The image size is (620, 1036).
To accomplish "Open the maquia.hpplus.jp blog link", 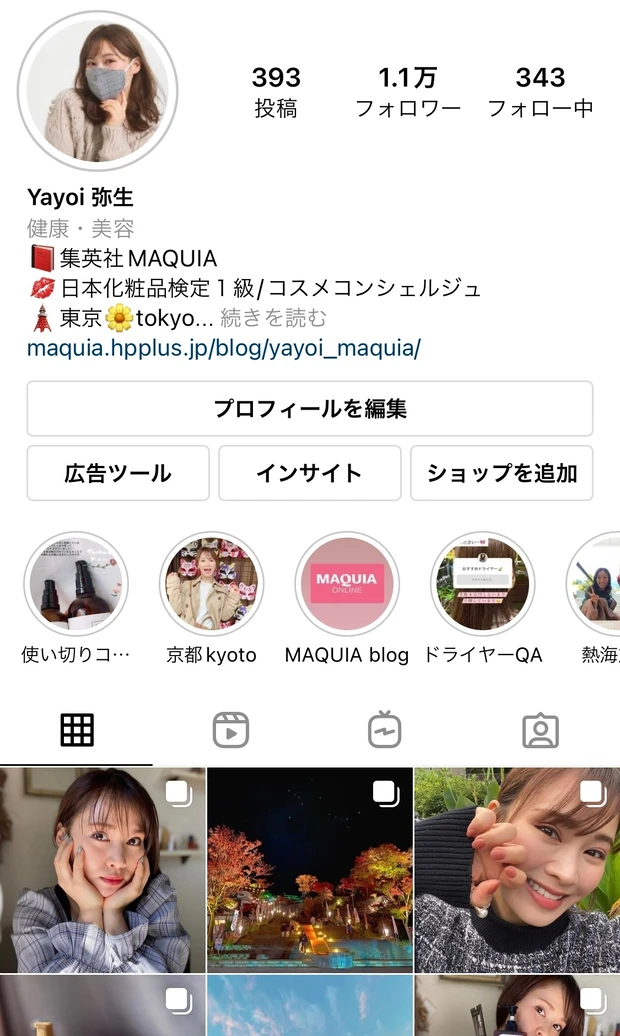I will tap(223, 348).
